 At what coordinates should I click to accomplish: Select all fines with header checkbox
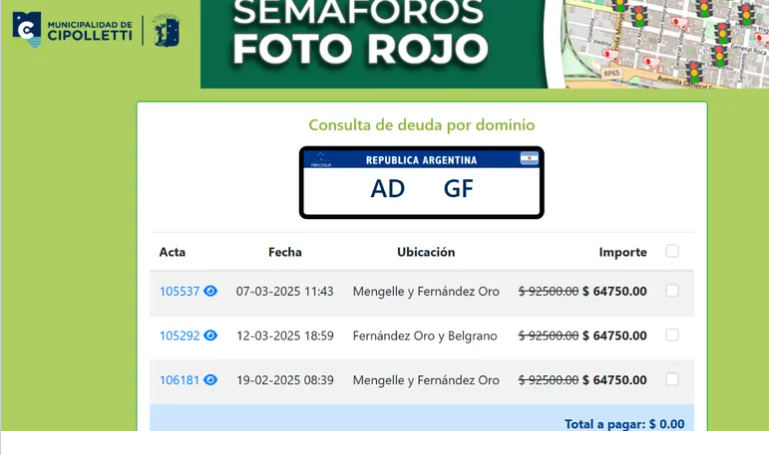click(672, 251)
